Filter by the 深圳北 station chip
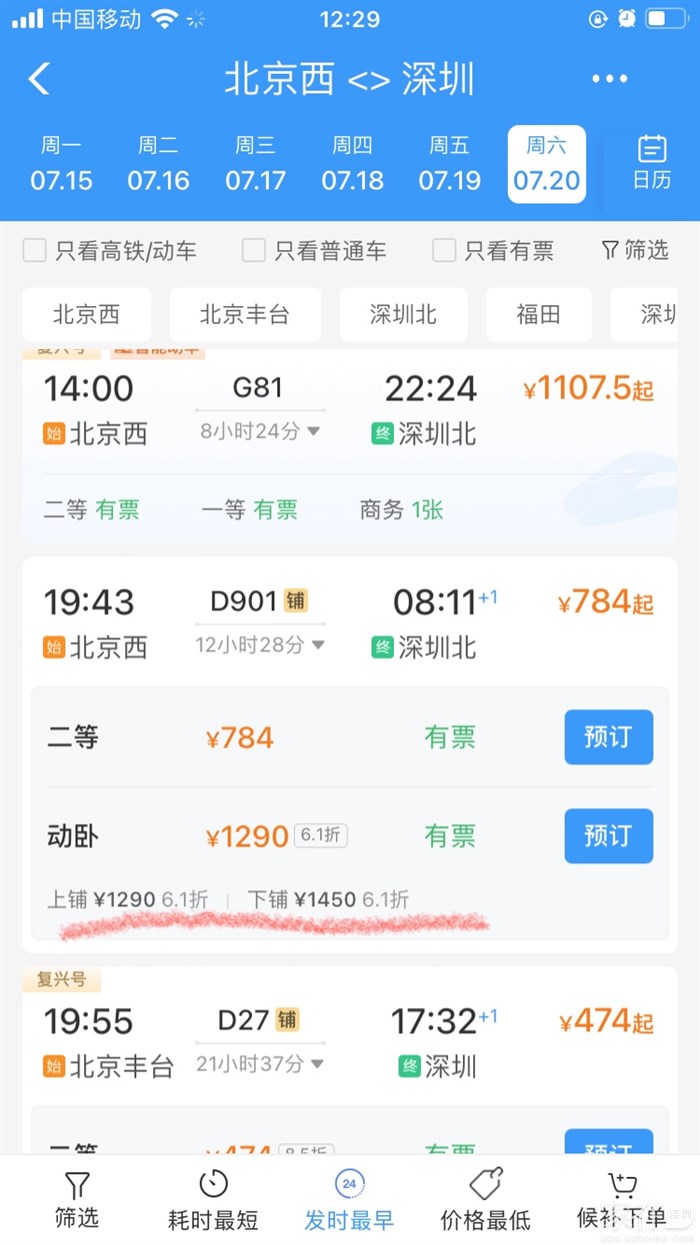This screenshot has height=1245, width=700. (403, 315)
